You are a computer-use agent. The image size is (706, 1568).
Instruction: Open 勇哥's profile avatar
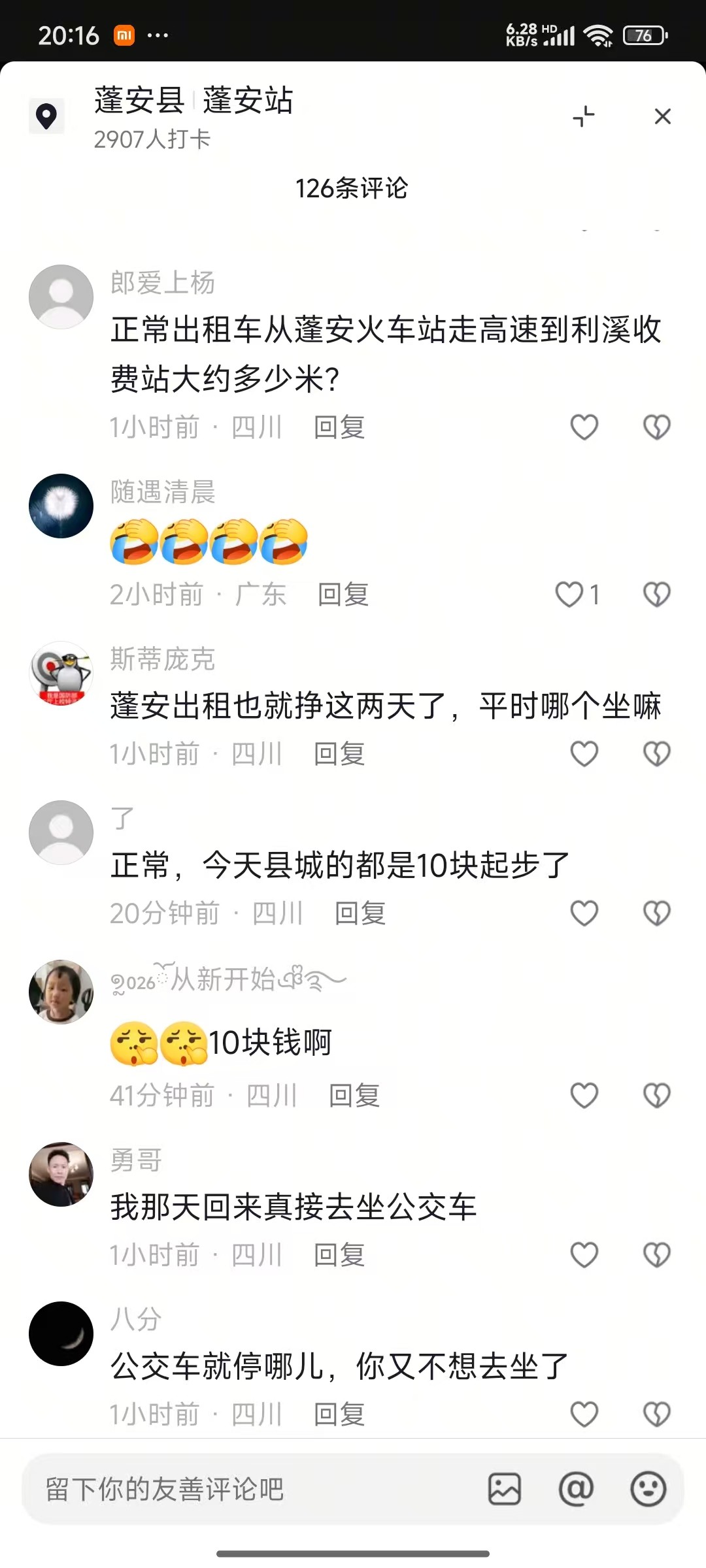[x=61, y=1174]
